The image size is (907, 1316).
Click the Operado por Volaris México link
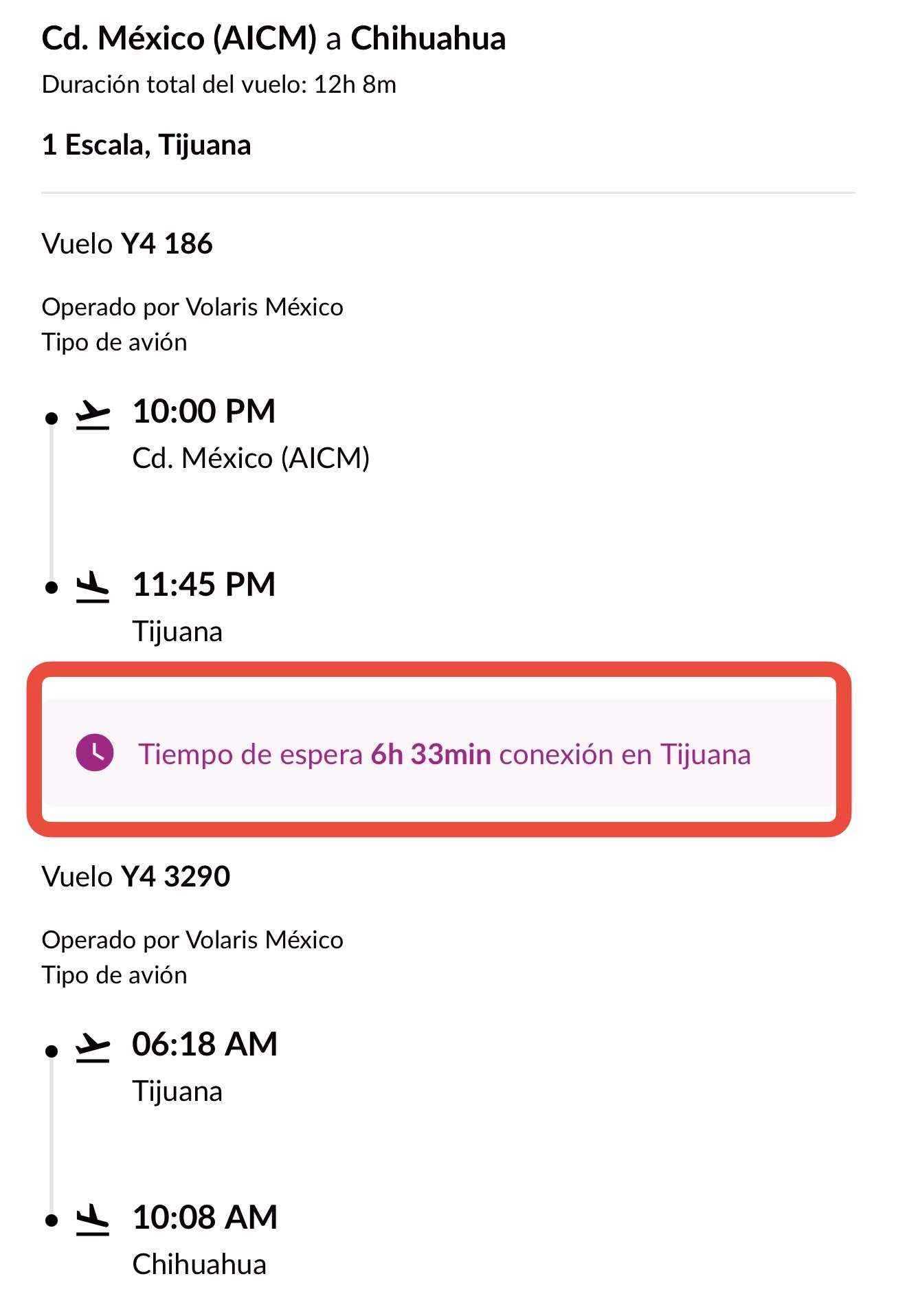(x=192, y=306)
